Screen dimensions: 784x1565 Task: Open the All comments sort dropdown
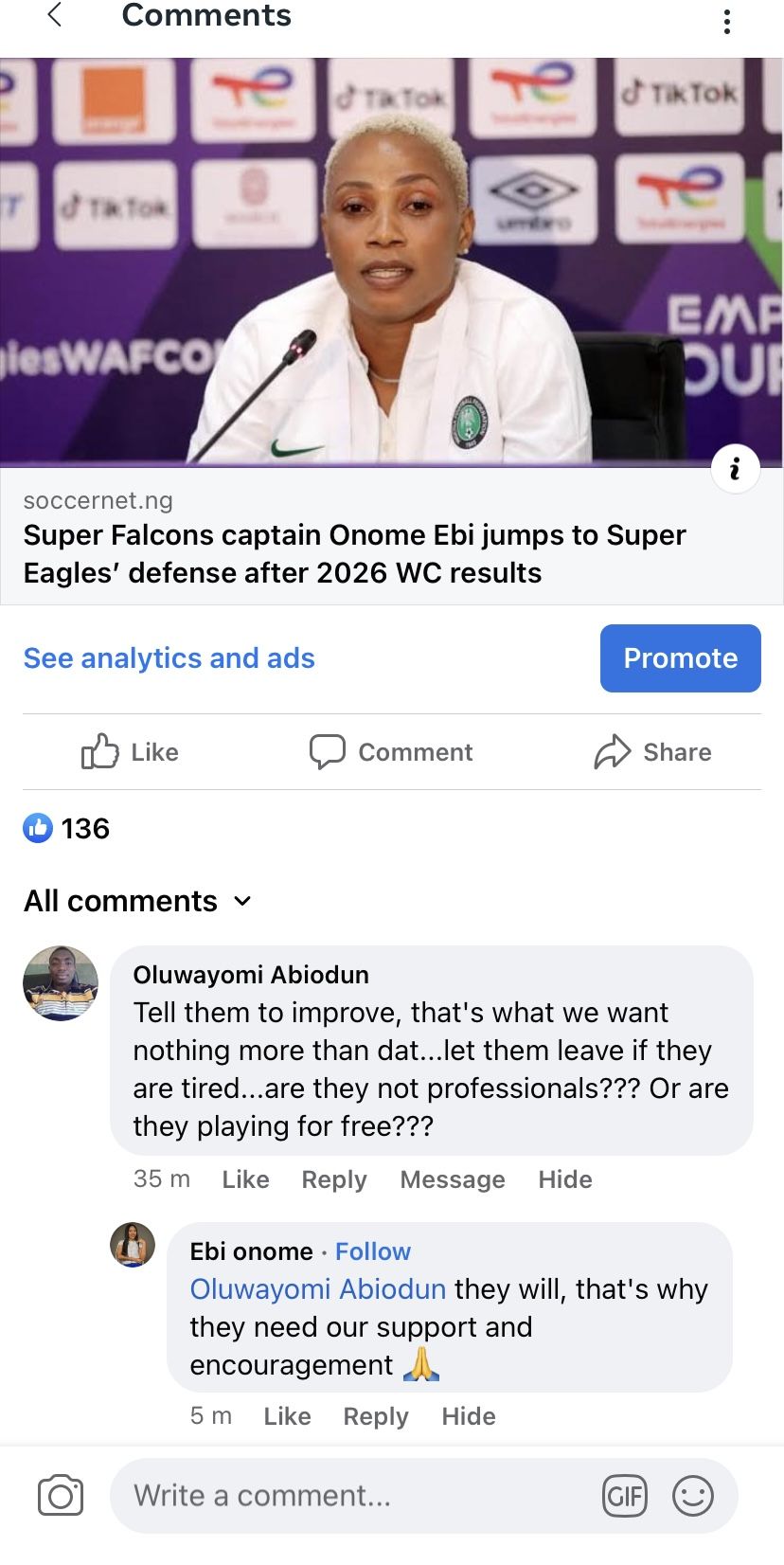pyautogui.click(x=139, y=901)
